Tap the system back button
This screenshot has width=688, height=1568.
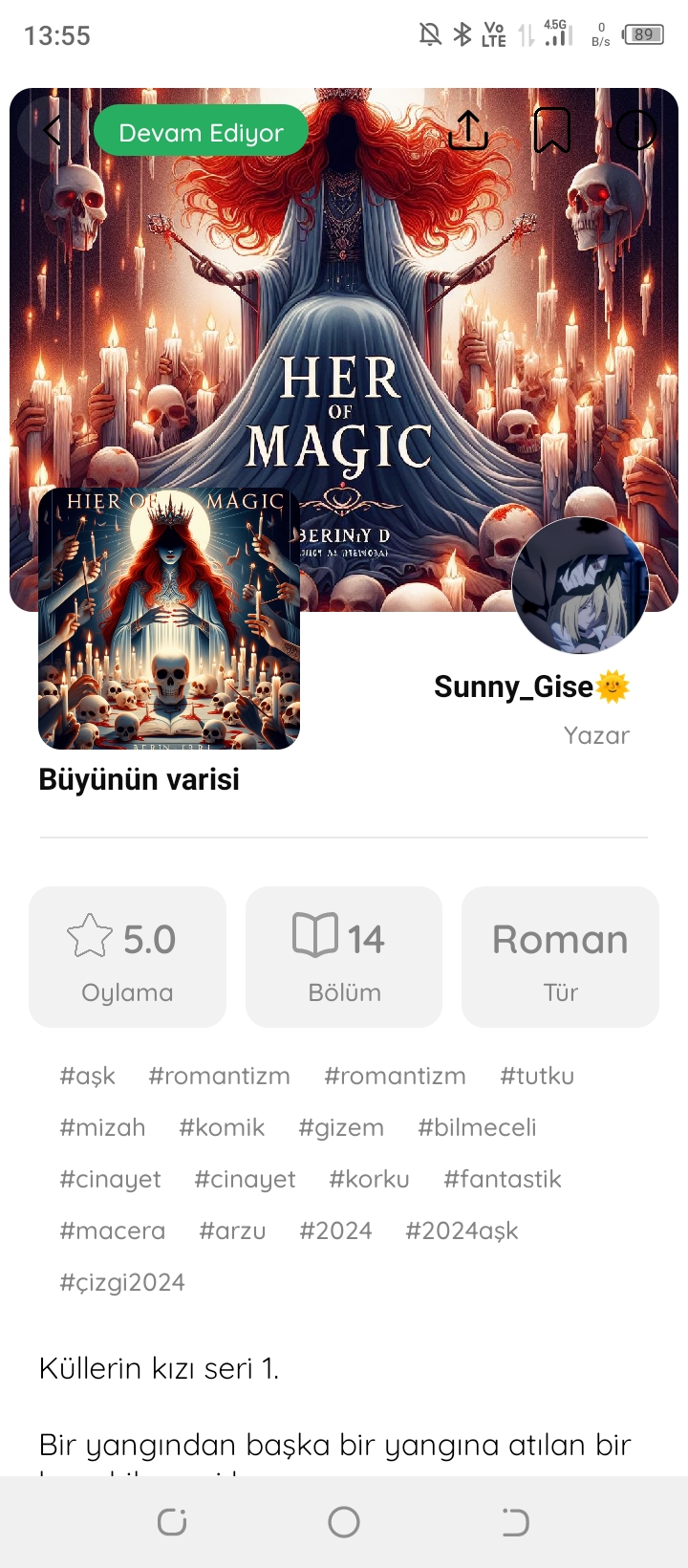pos(515,1522)
